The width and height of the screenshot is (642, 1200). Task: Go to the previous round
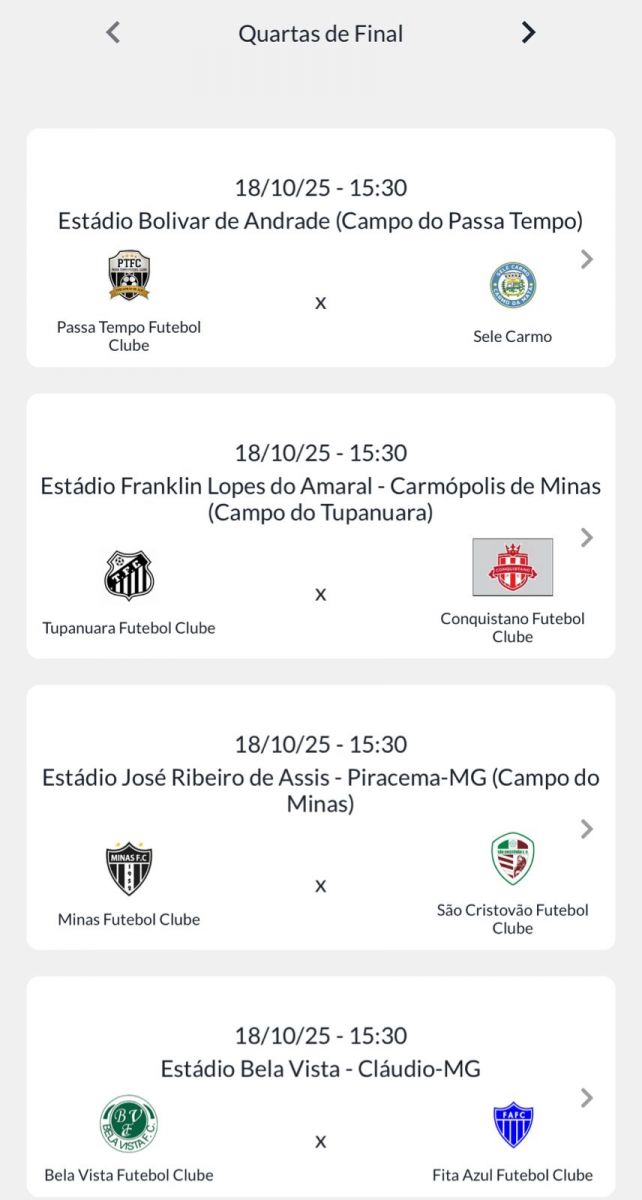(x=113, y=33)
